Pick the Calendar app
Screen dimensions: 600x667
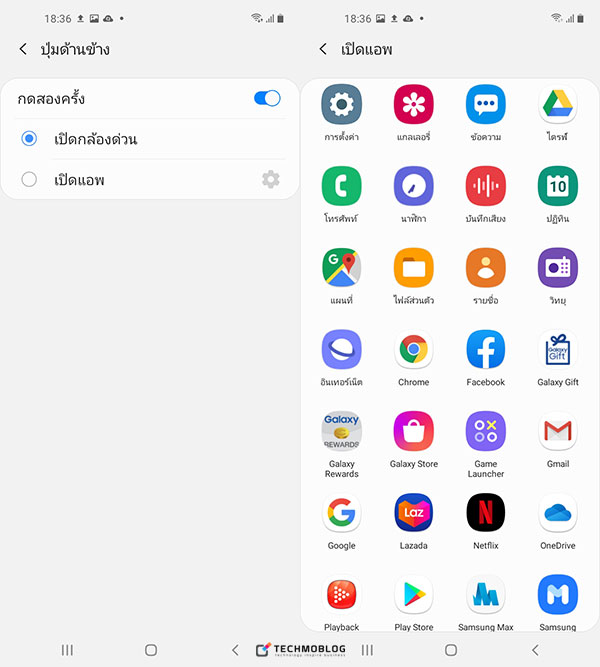click(557, 186)
